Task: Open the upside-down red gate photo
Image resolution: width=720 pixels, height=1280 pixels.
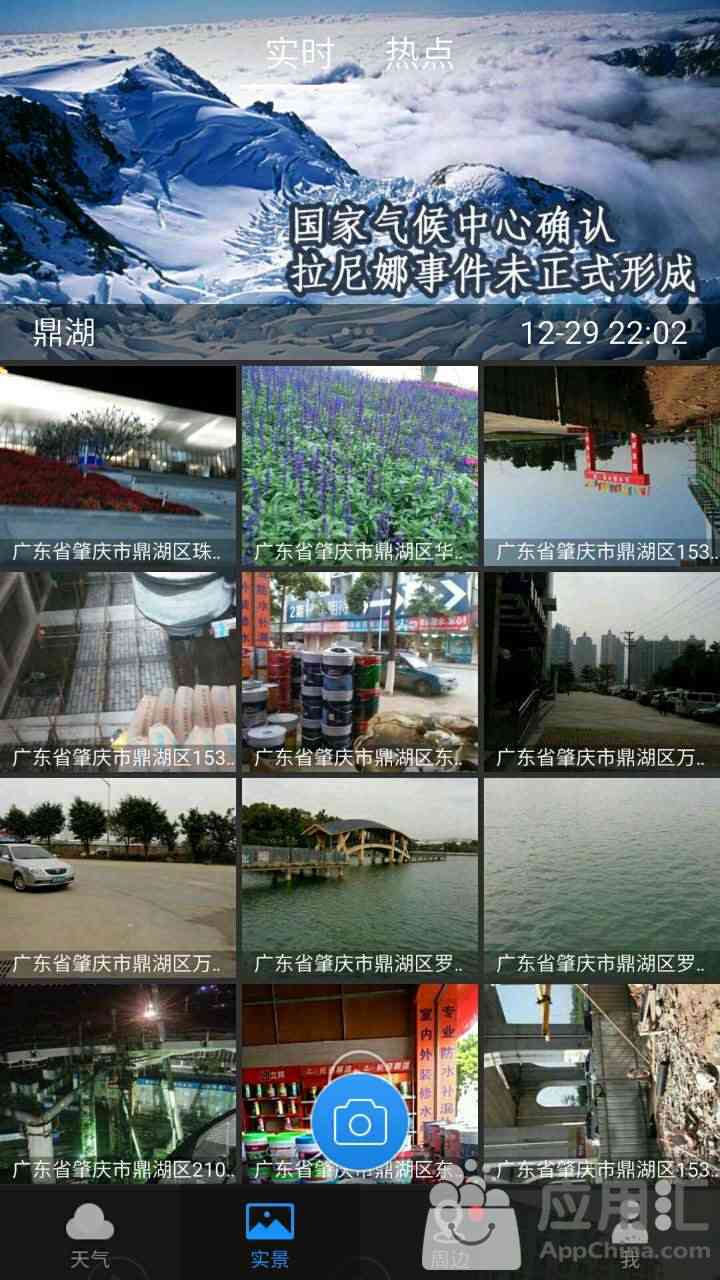Action: 602,466
